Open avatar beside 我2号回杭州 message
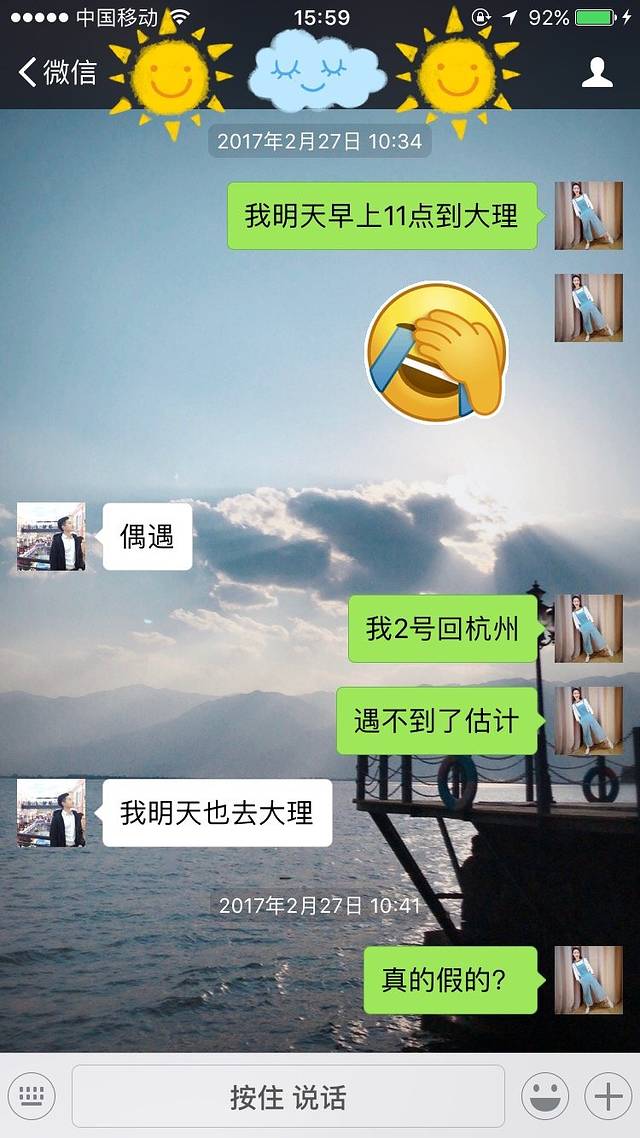Screen dimensions: 640x1138 click(x=588, y=628)
